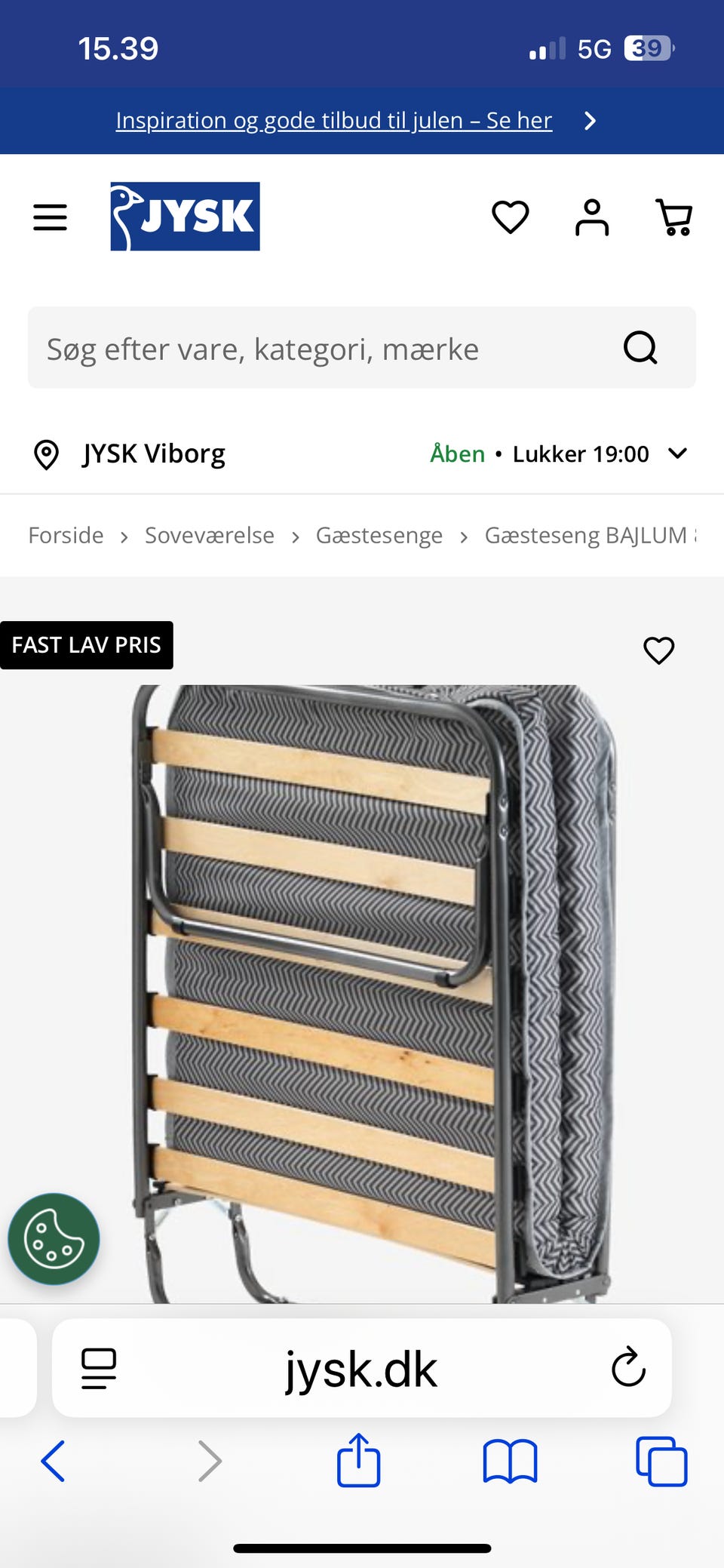Click the search magnifier icon

640,348
